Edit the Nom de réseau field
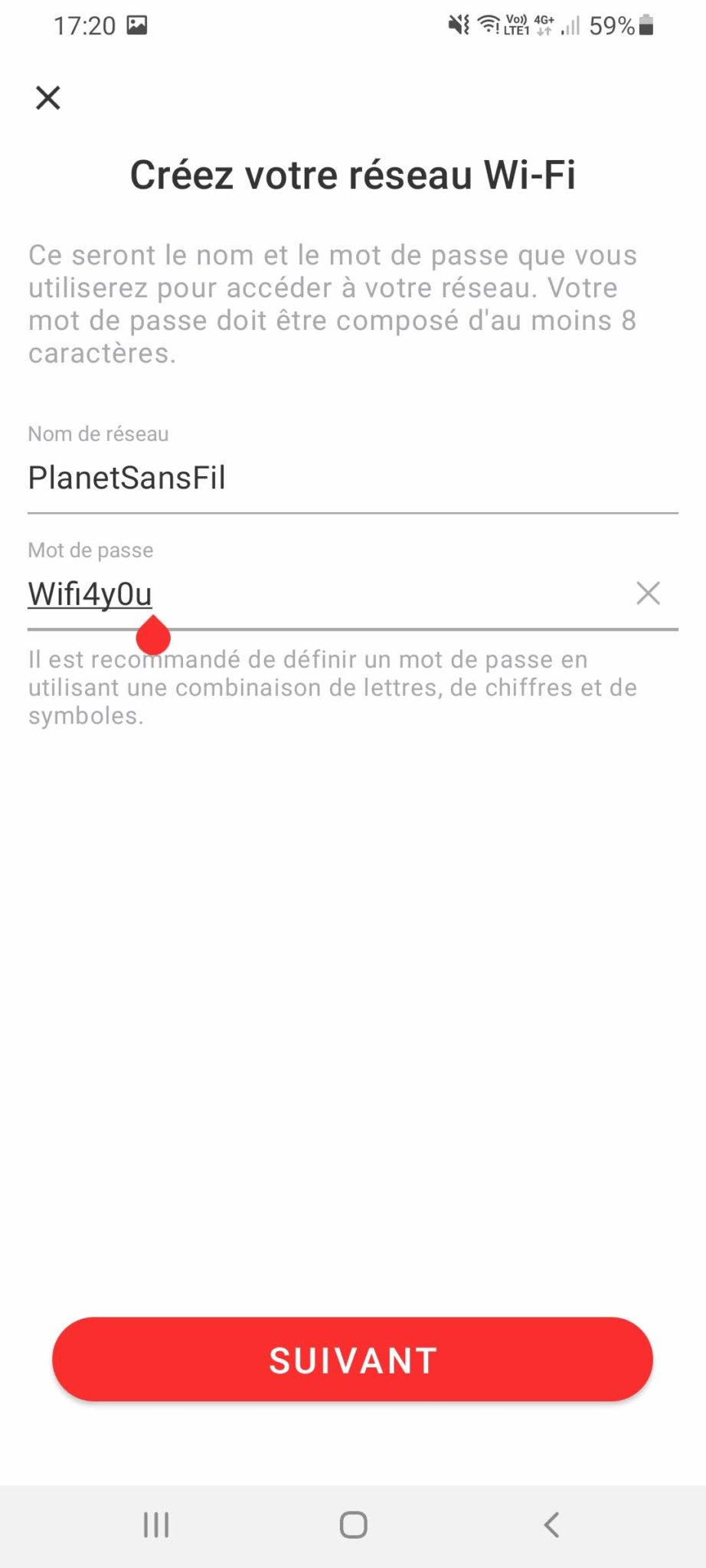Viewport: 706px width, 1568px height. [352, 479]
